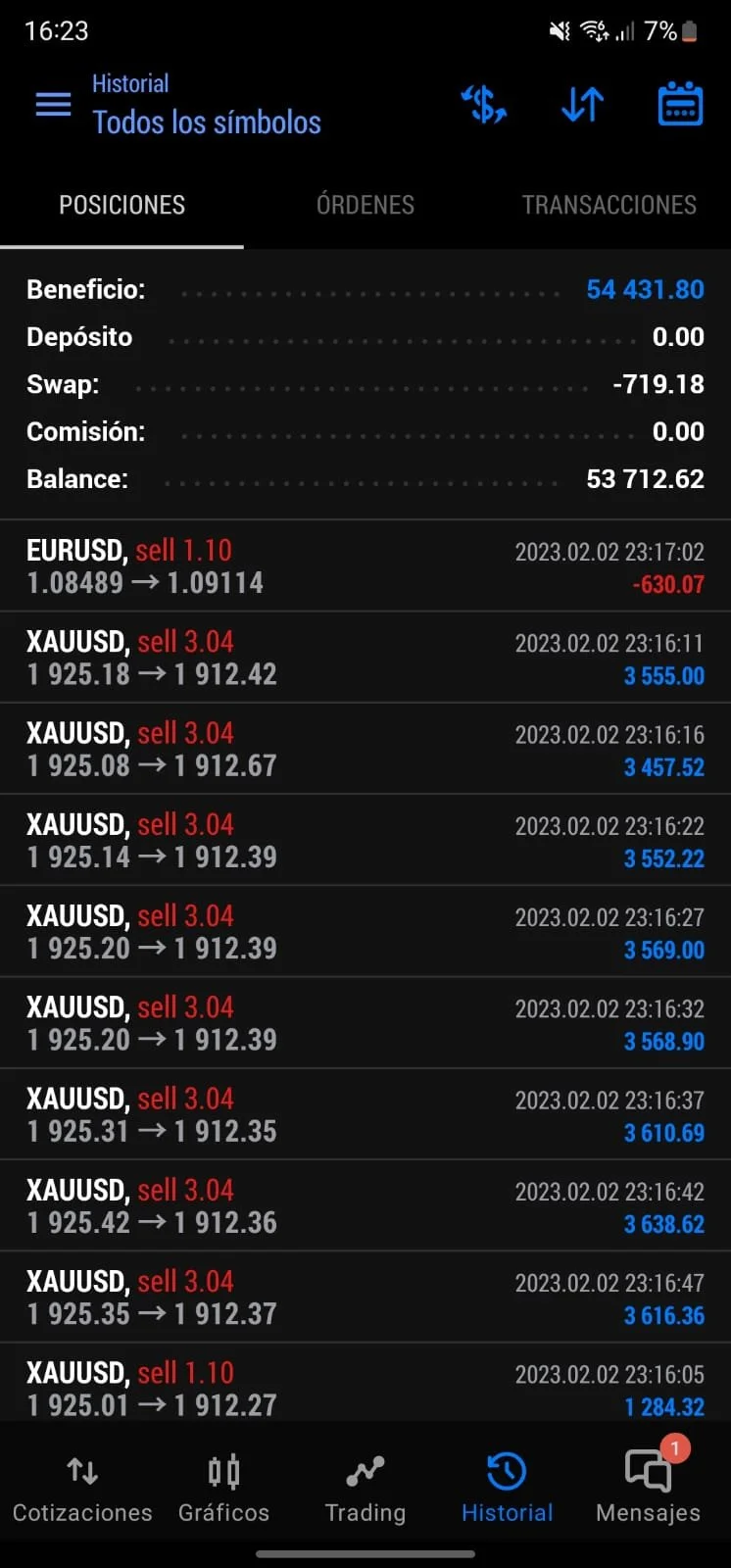Tap the currency symbol filter icon

pyautogui.click(x=484, y=104)
